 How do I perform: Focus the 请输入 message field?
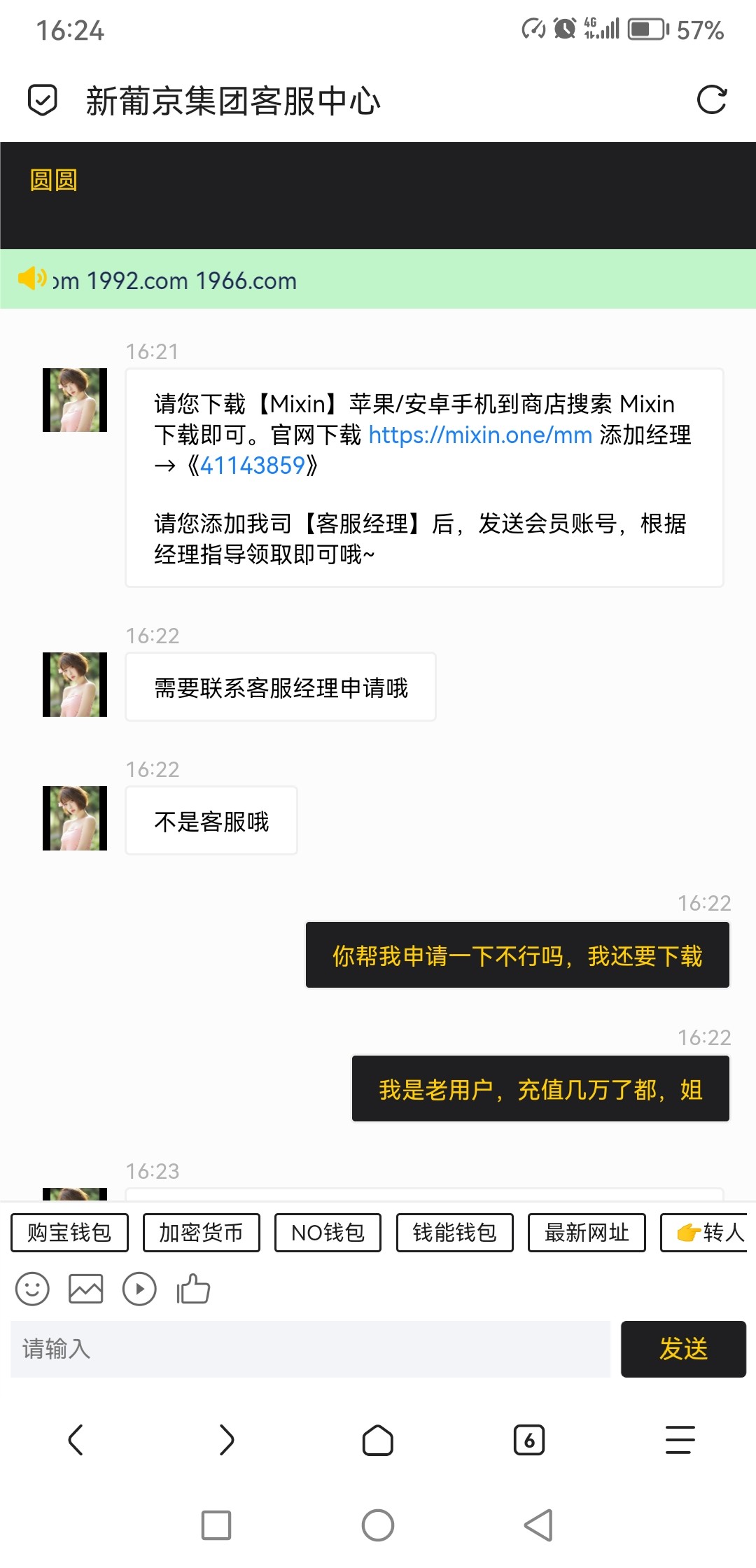[310, 1349]
